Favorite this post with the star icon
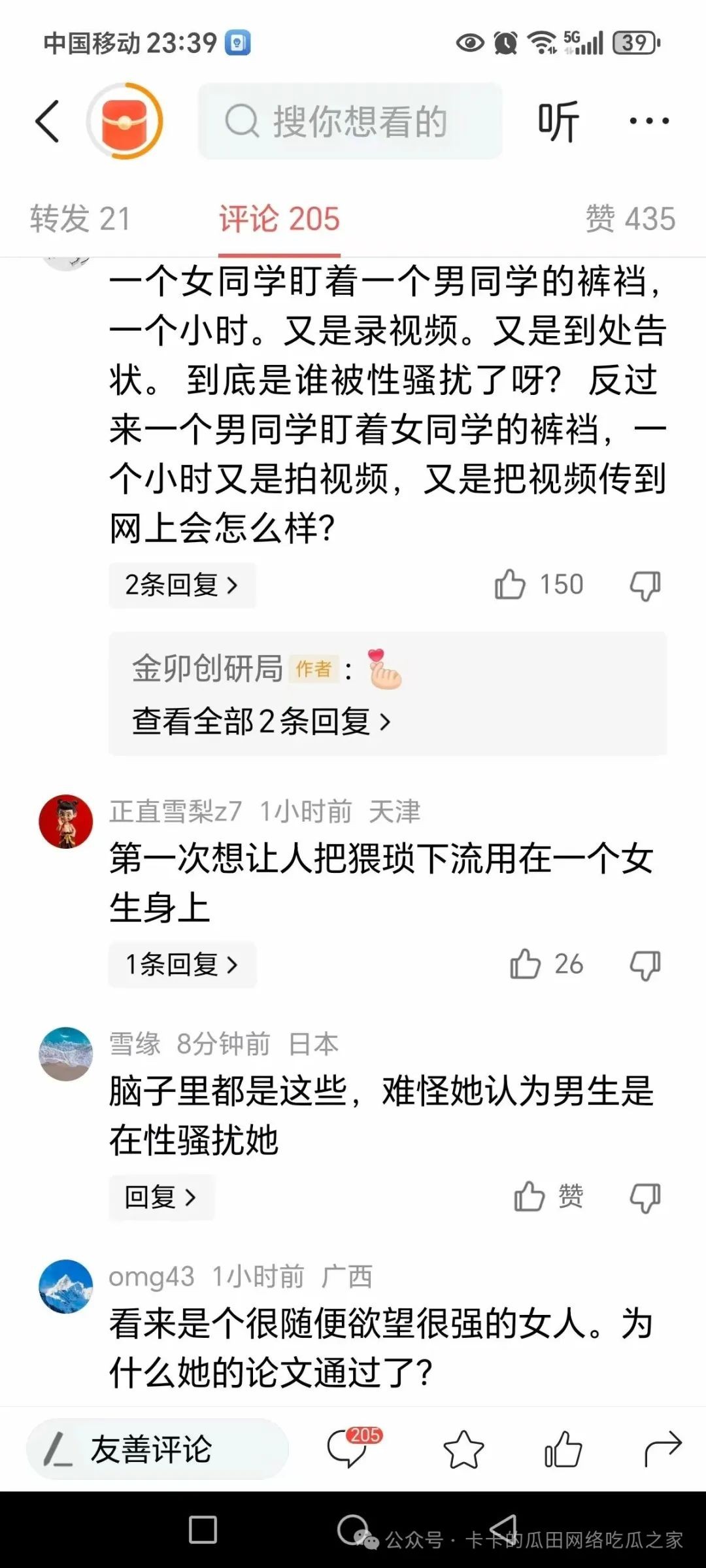 point(463,1450)
